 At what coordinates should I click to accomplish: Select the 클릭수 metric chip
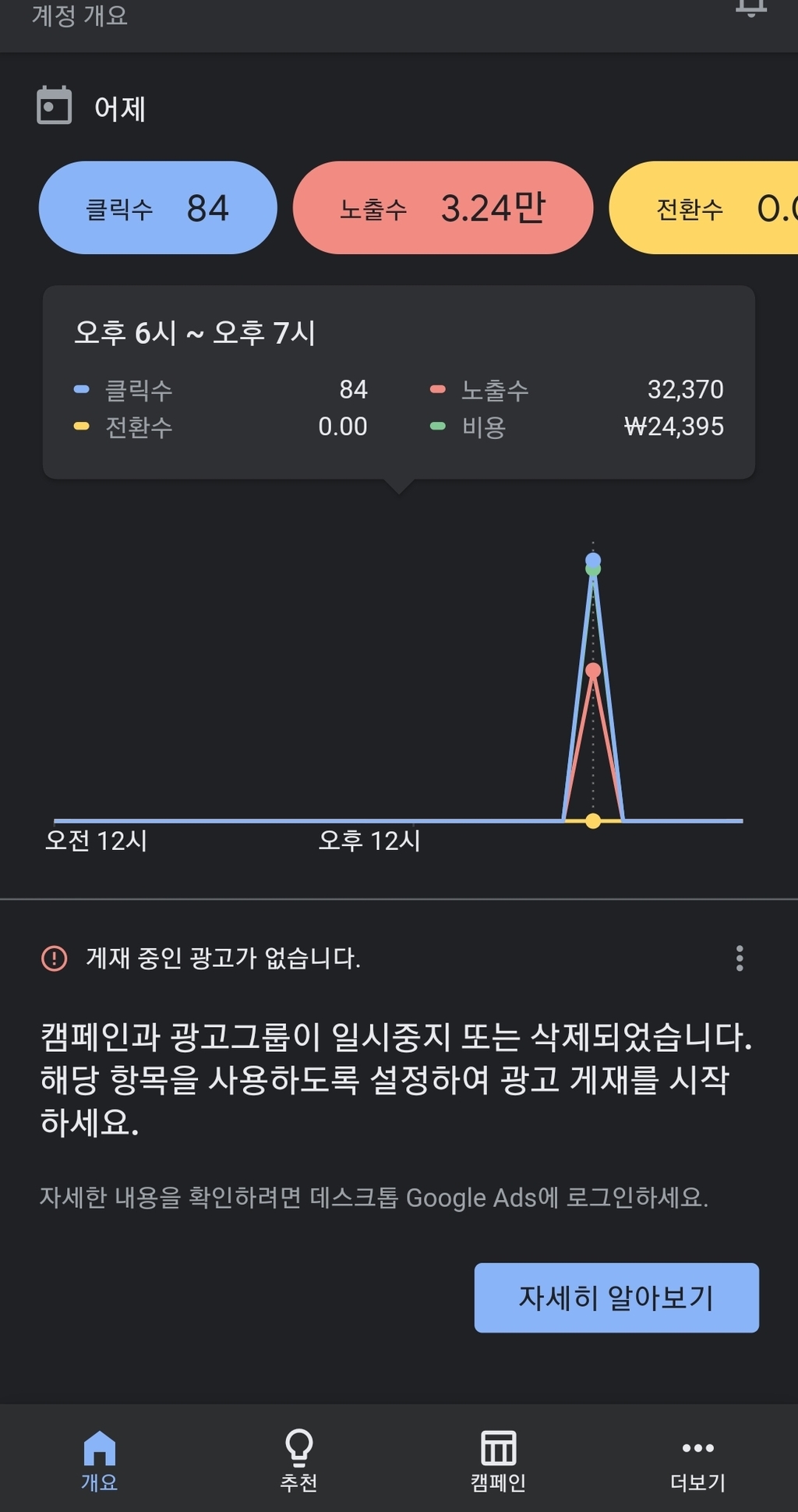point(158,207)
